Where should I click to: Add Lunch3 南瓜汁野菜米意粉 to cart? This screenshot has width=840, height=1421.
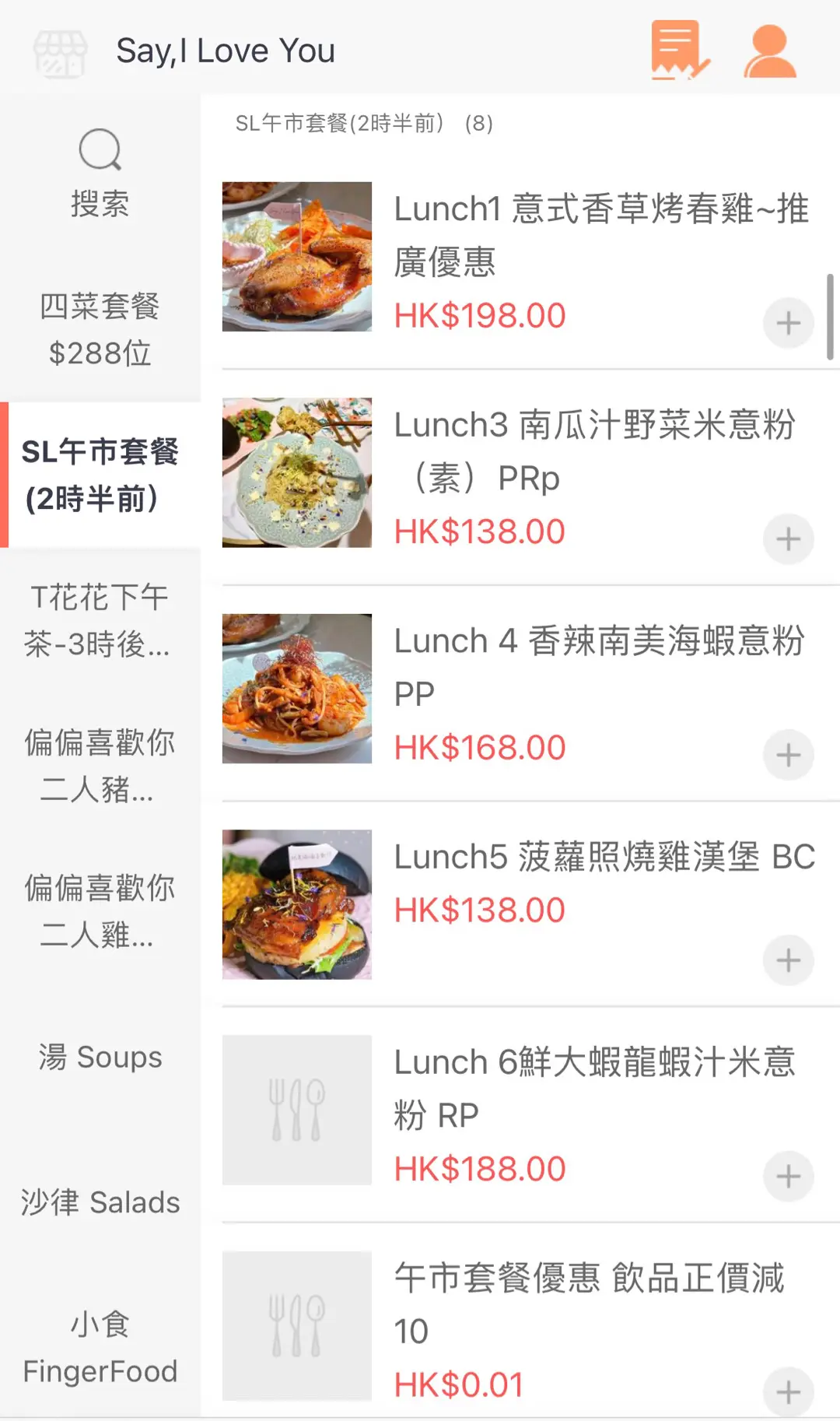(x=788, y=539)
